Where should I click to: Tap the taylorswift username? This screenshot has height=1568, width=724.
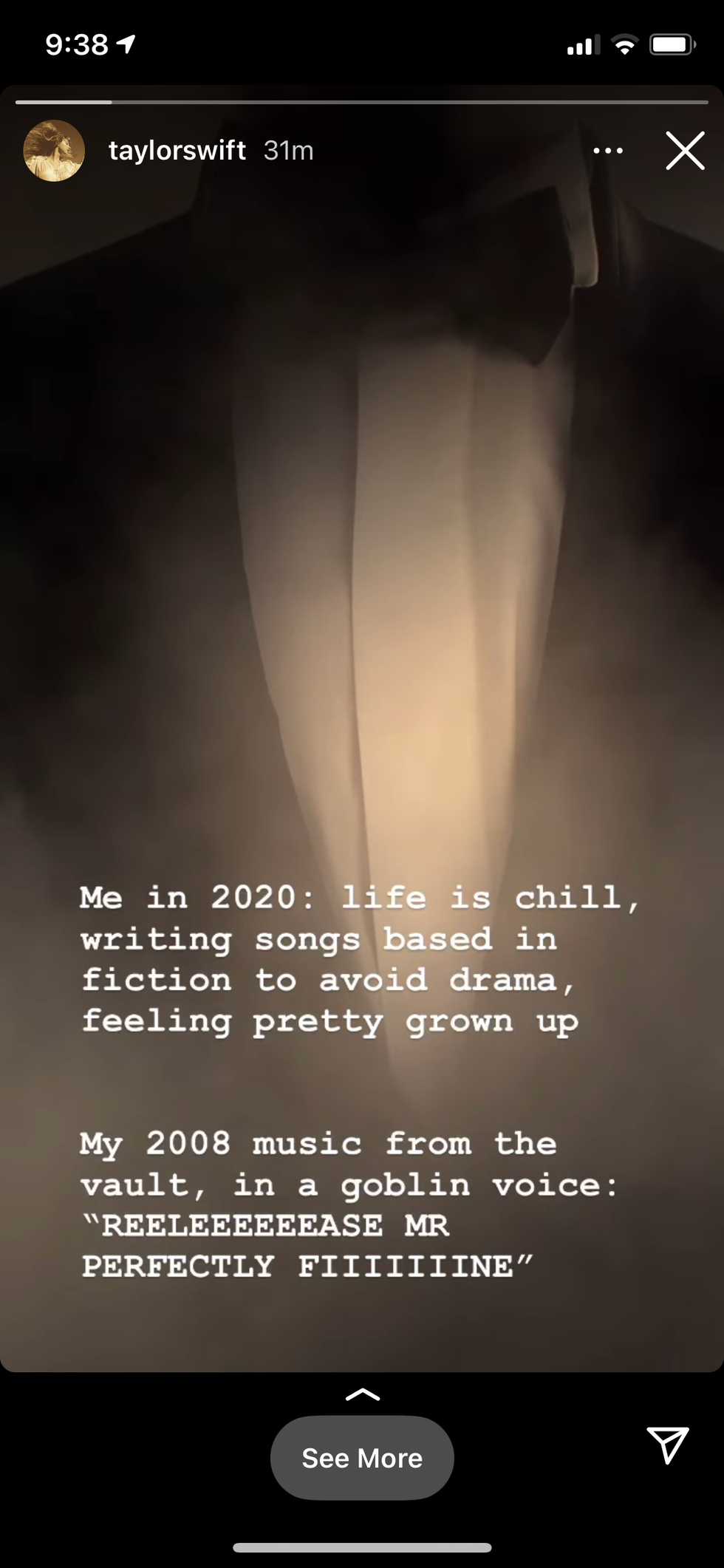[177, 151]
